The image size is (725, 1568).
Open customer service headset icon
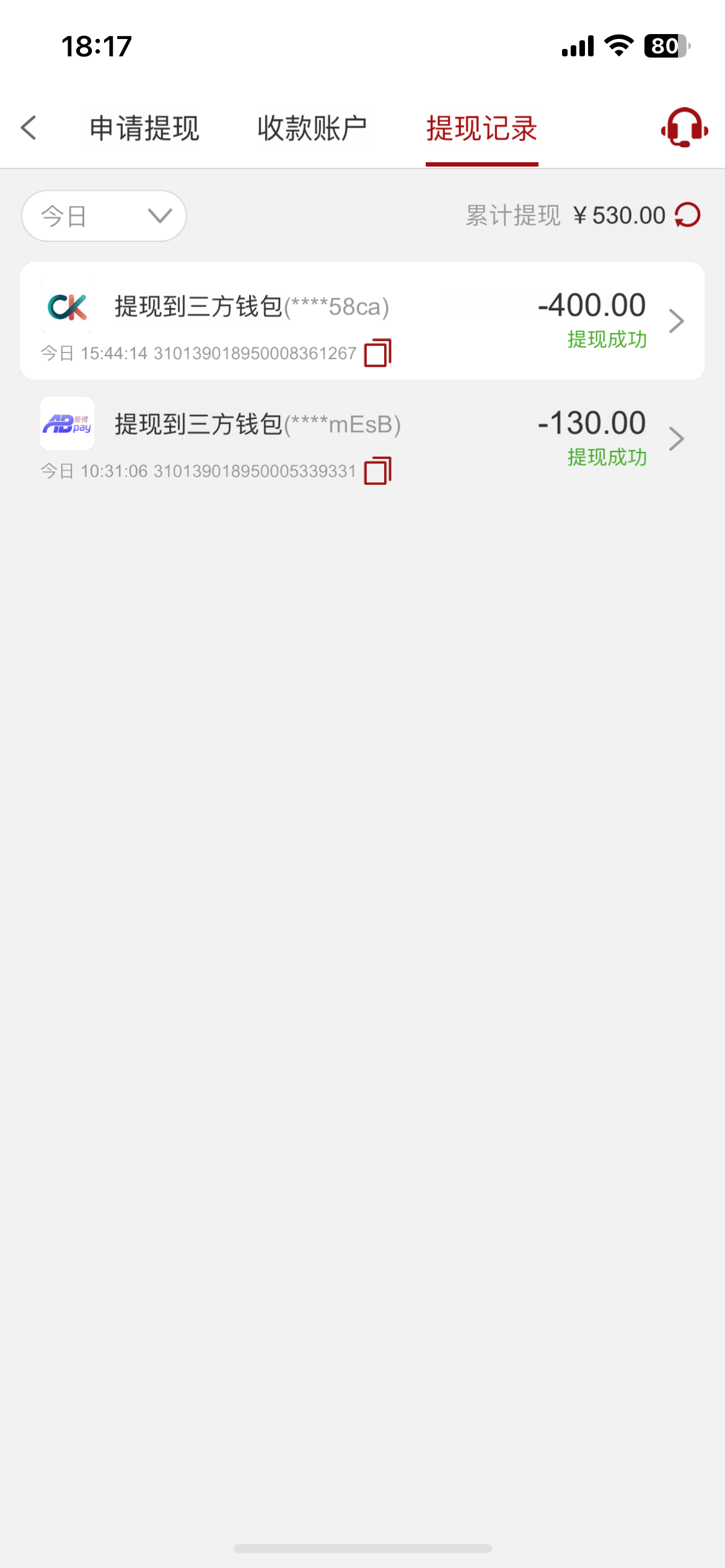point(684,128)
